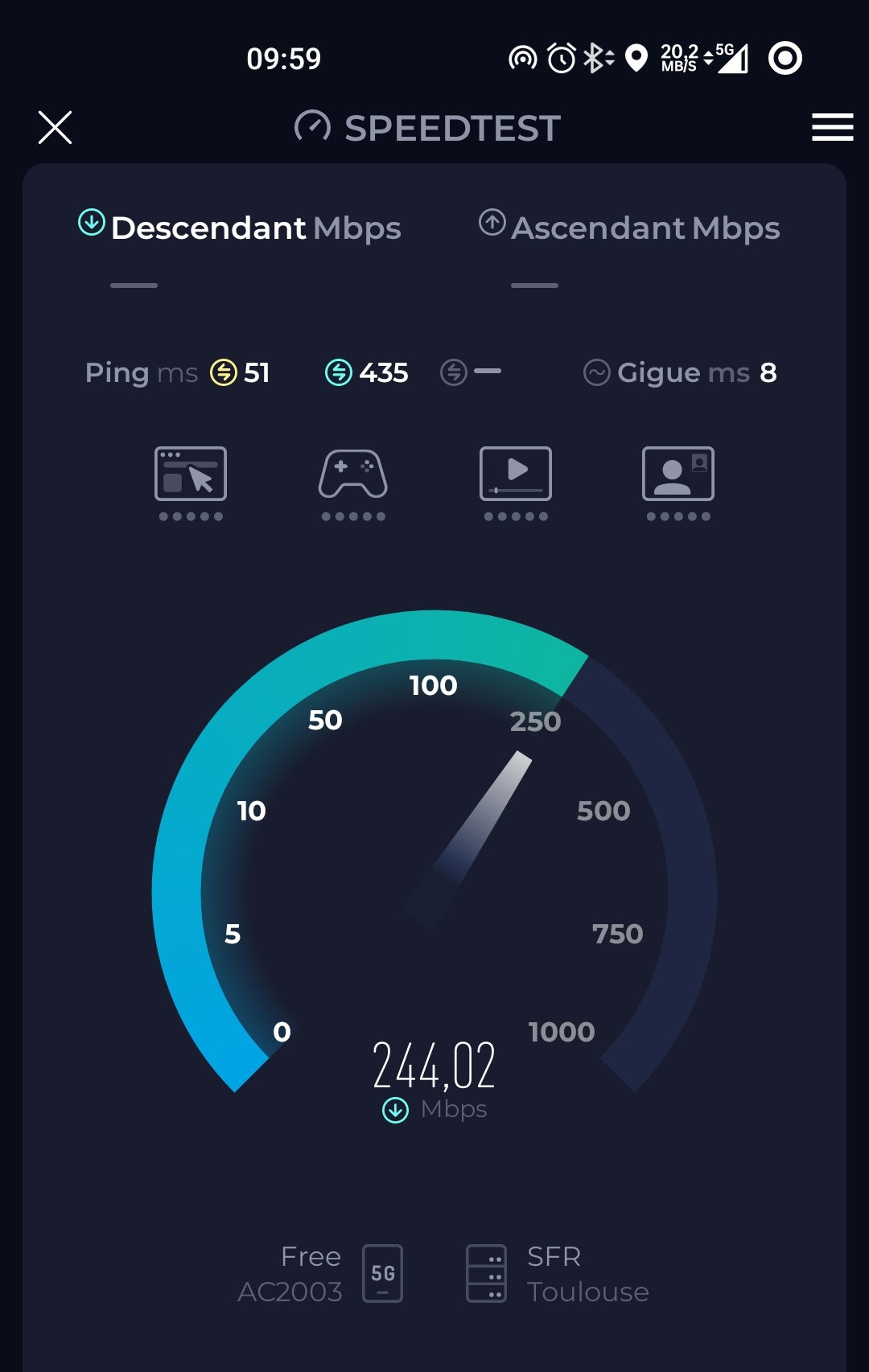This screenshot has width=869, height=1372.
Task: Open gaming rating controller icon
Action: pos(352,474)
